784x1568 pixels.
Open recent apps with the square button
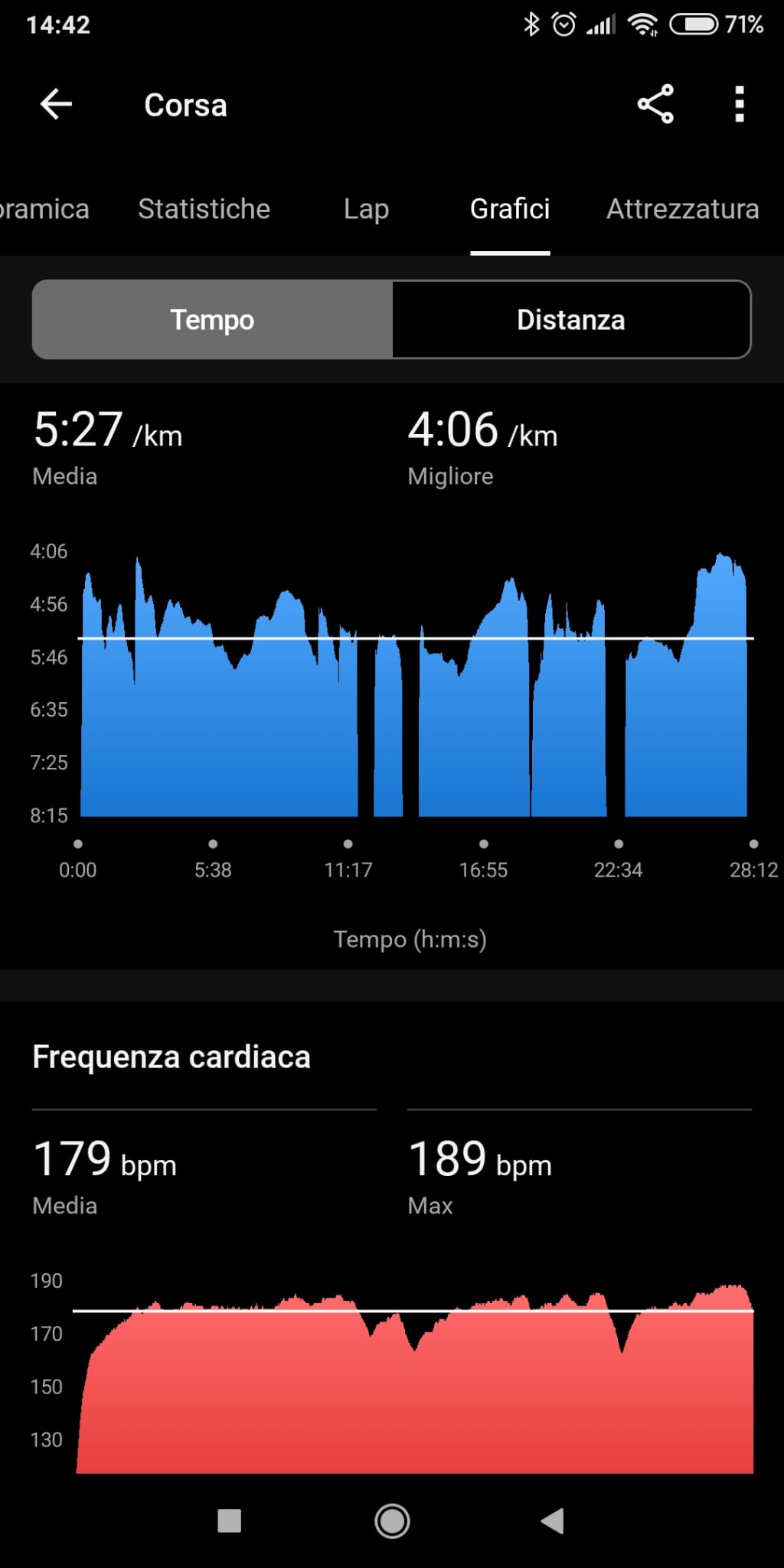(229, 1521)
